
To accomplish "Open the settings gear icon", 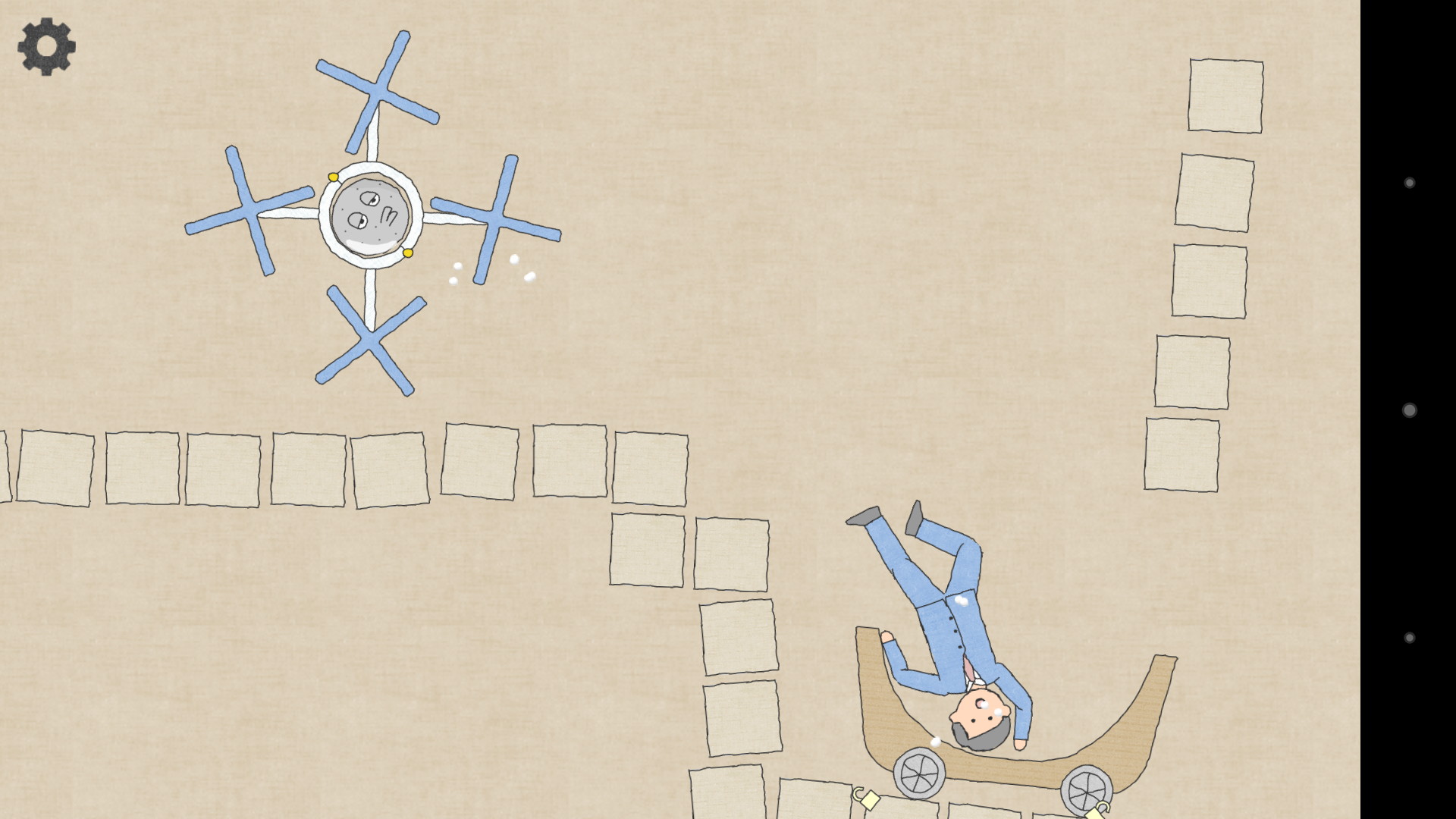I will point(46,46).
